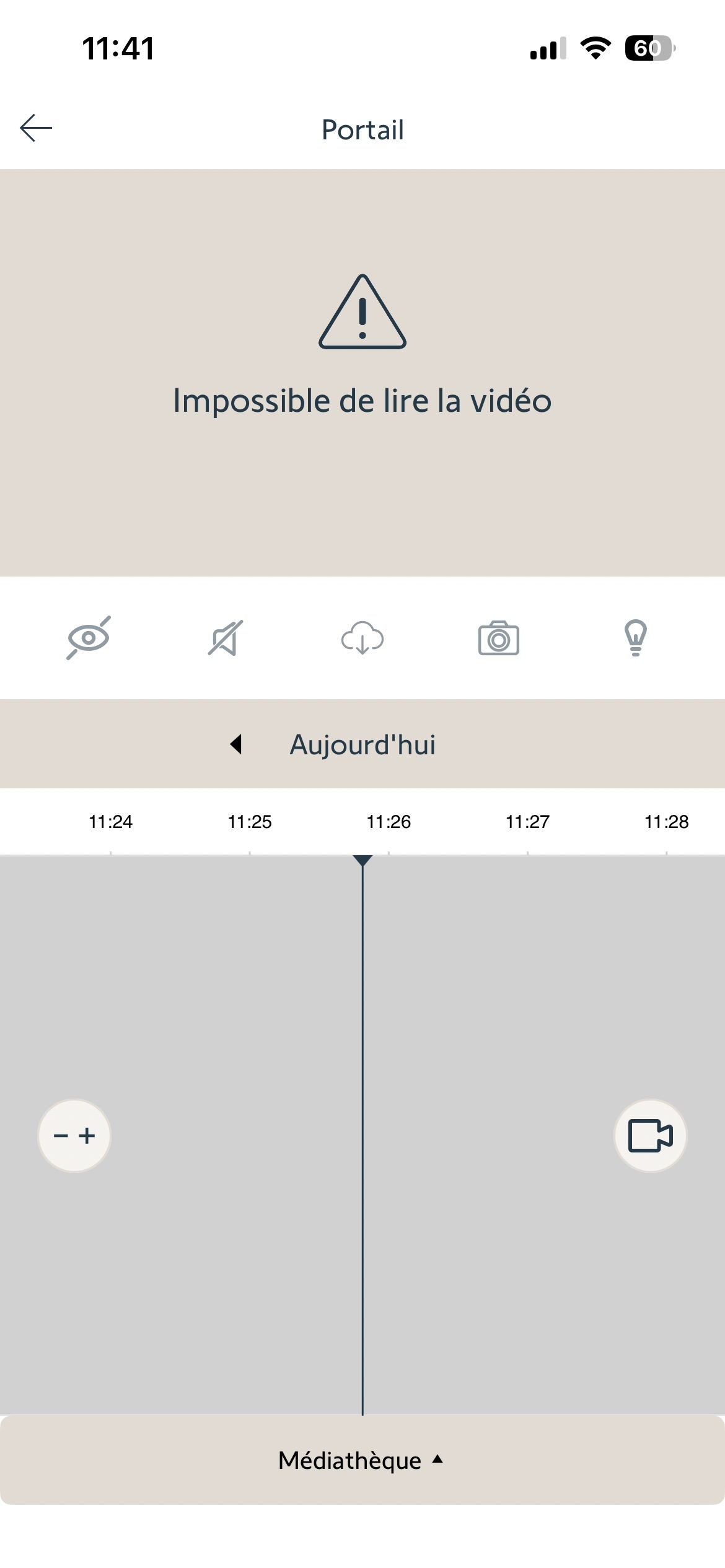The width and height of the screenshot is (725, 1568).
Task: Toggle the crossed-out eye camera privacy icon
Action: coord(89,638)
